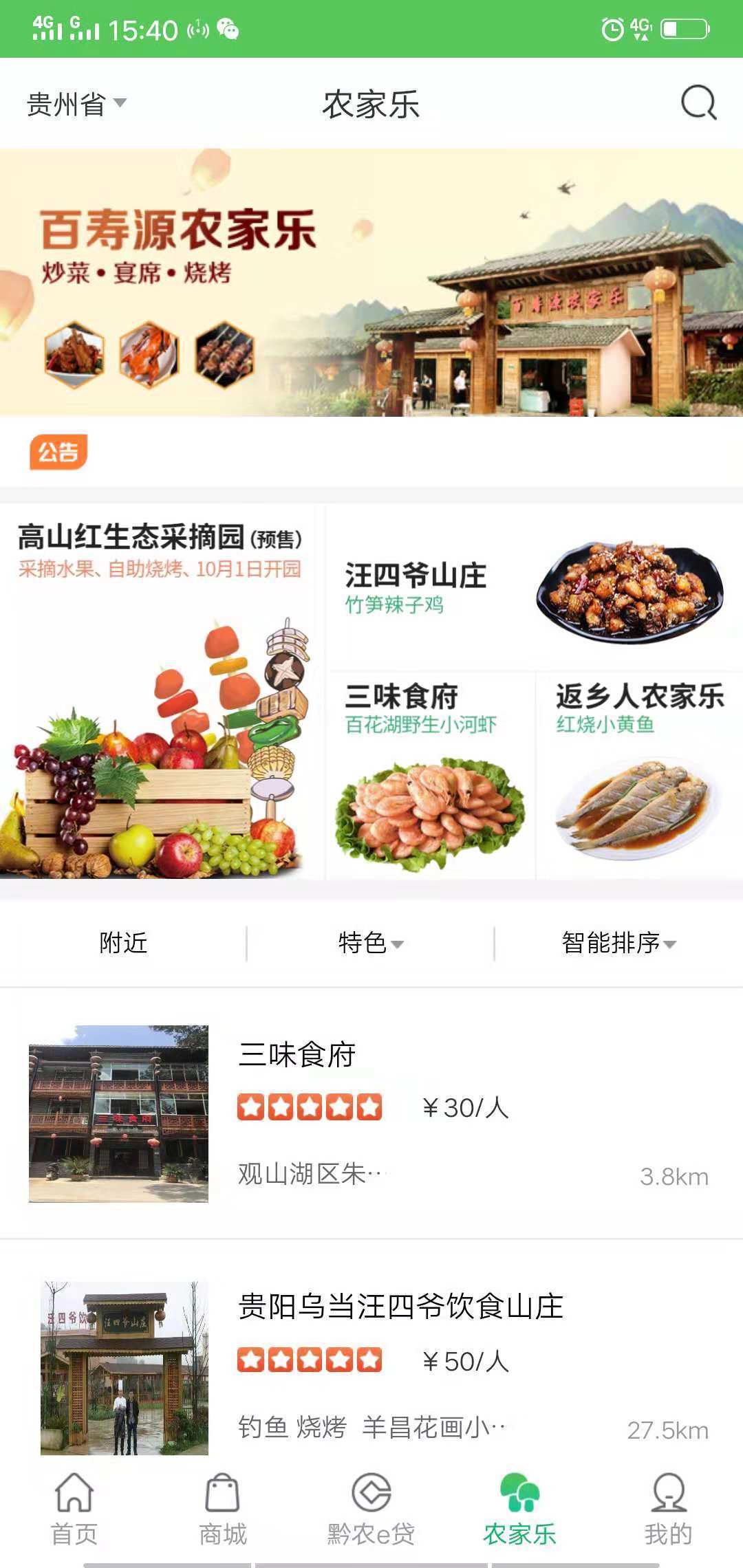Switch to the 商城 tab
Viewport: 743px width, 1568px height.
pos(223,1510)
